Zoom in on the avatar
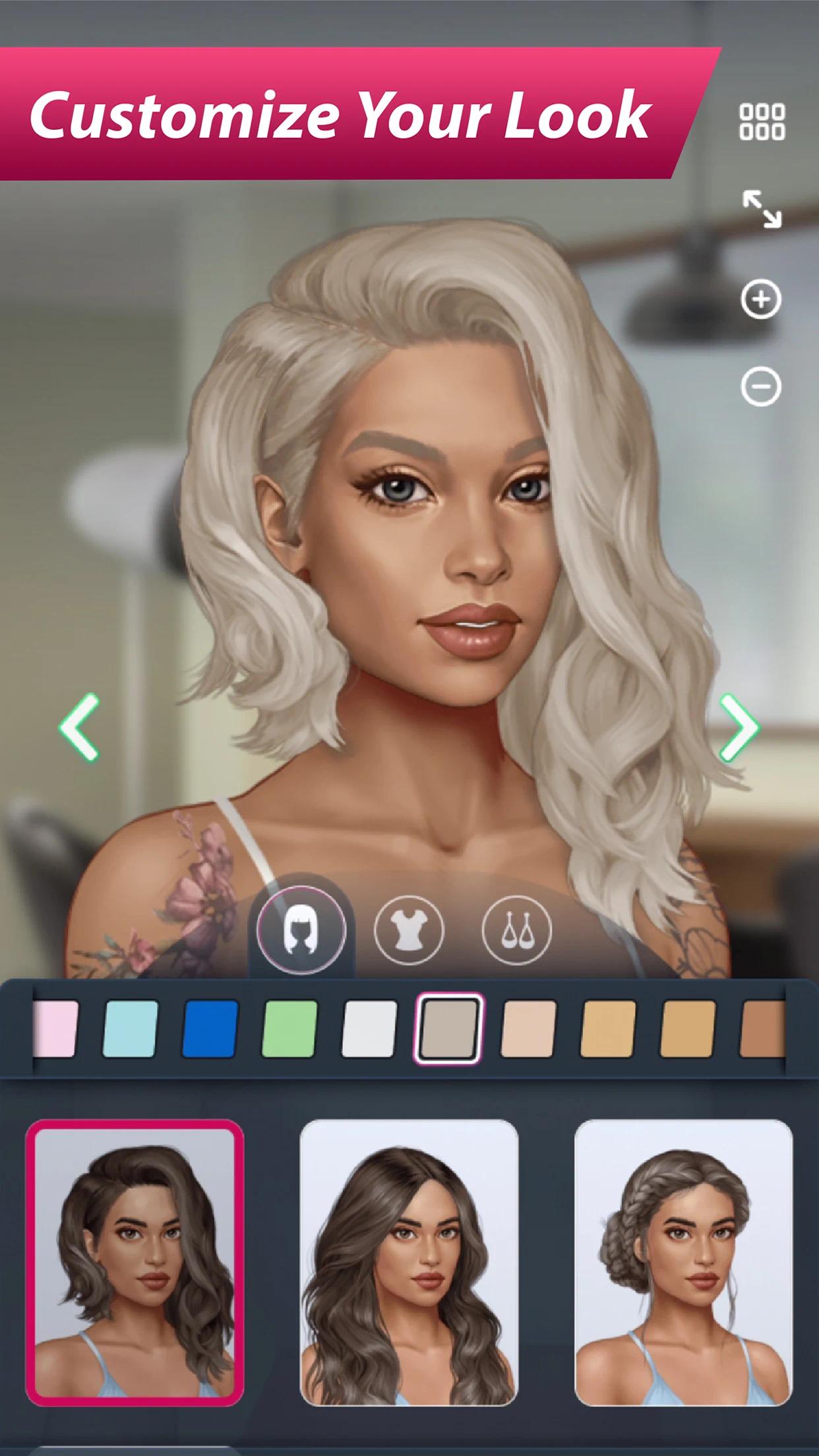Screen dimensions: 819x1456 [761, 299]
